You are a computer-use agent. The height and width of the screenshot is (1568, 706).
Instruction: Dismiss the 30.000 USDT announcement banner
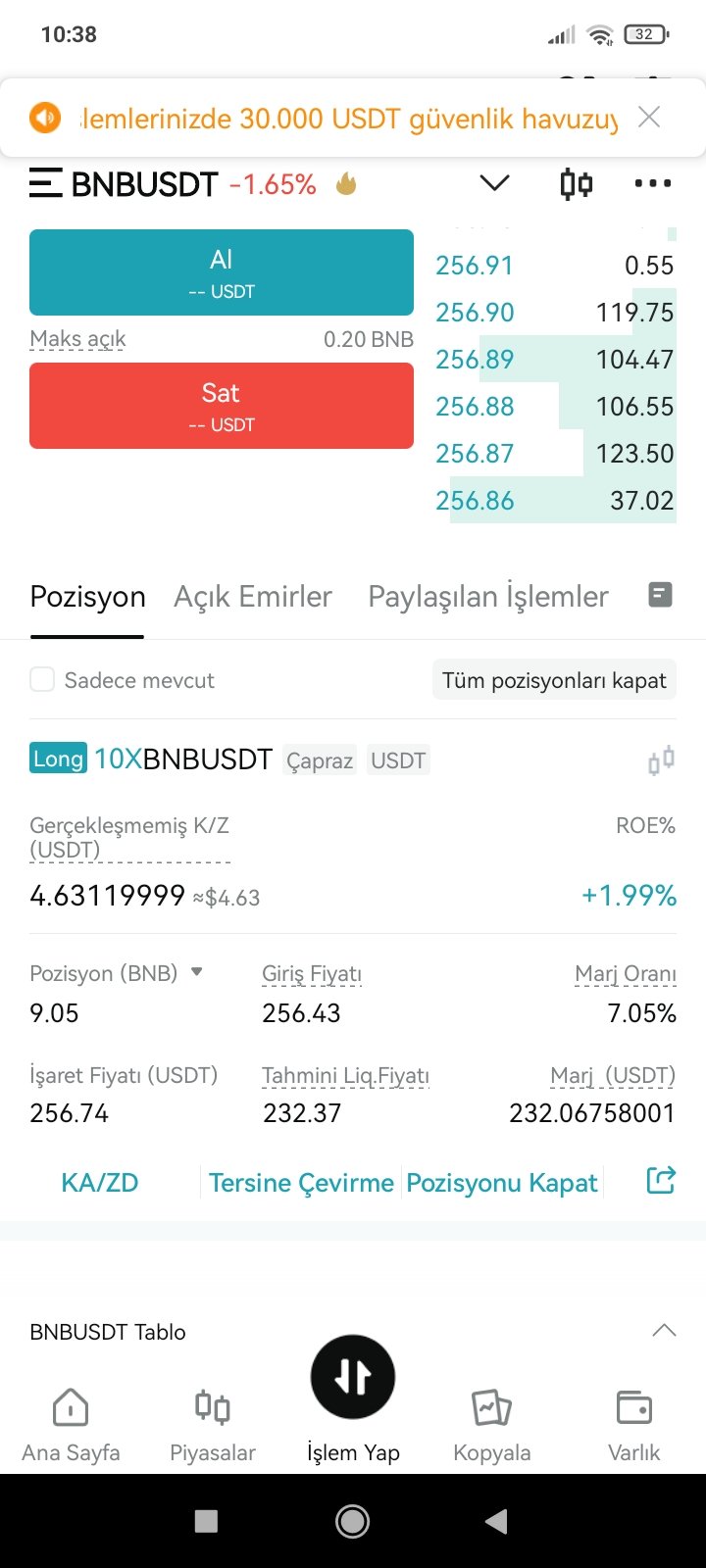(x=648, y=118)
